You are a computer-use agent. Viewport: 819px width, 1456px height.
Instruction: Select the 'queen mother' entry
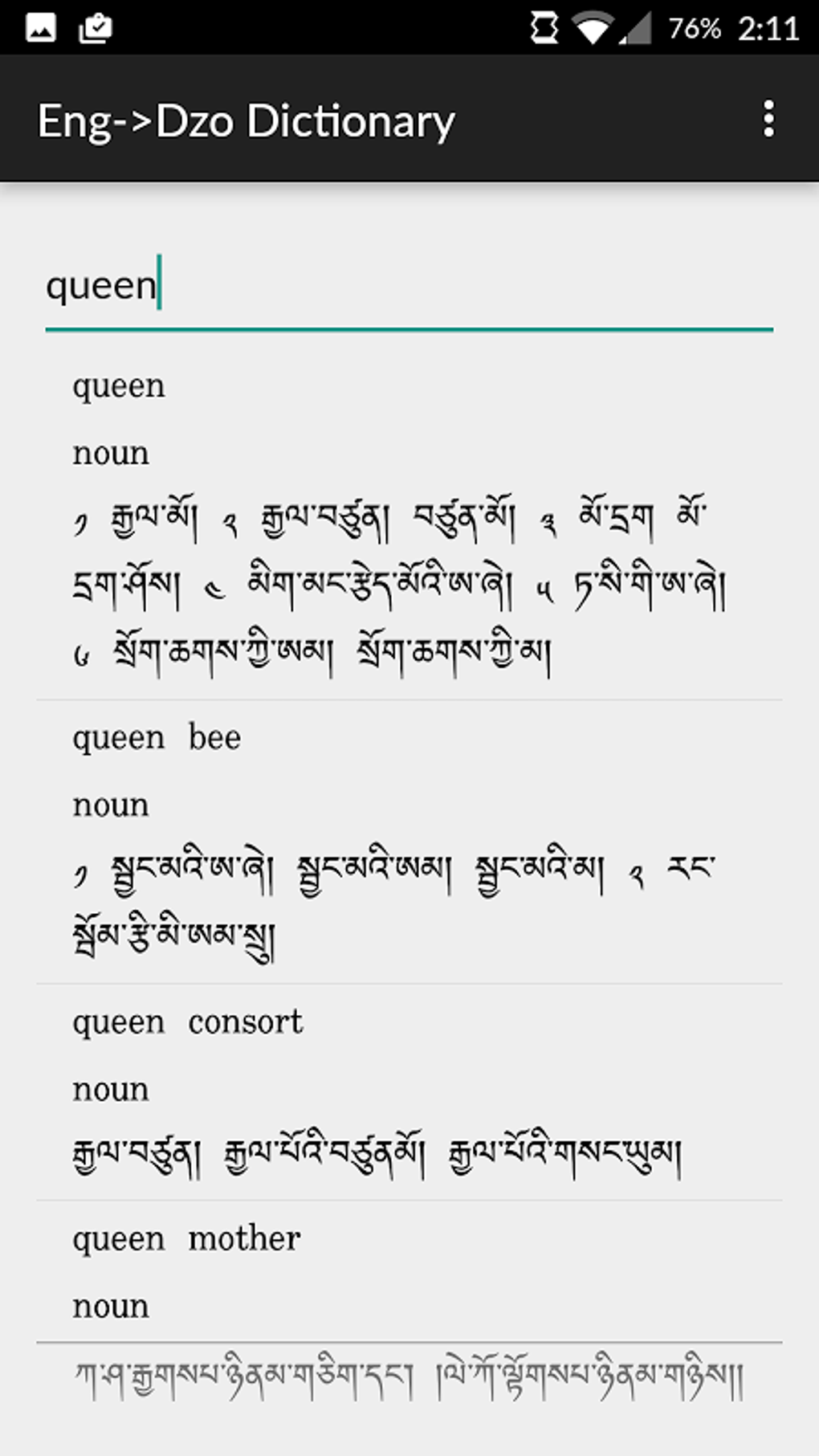(185, 1239)
